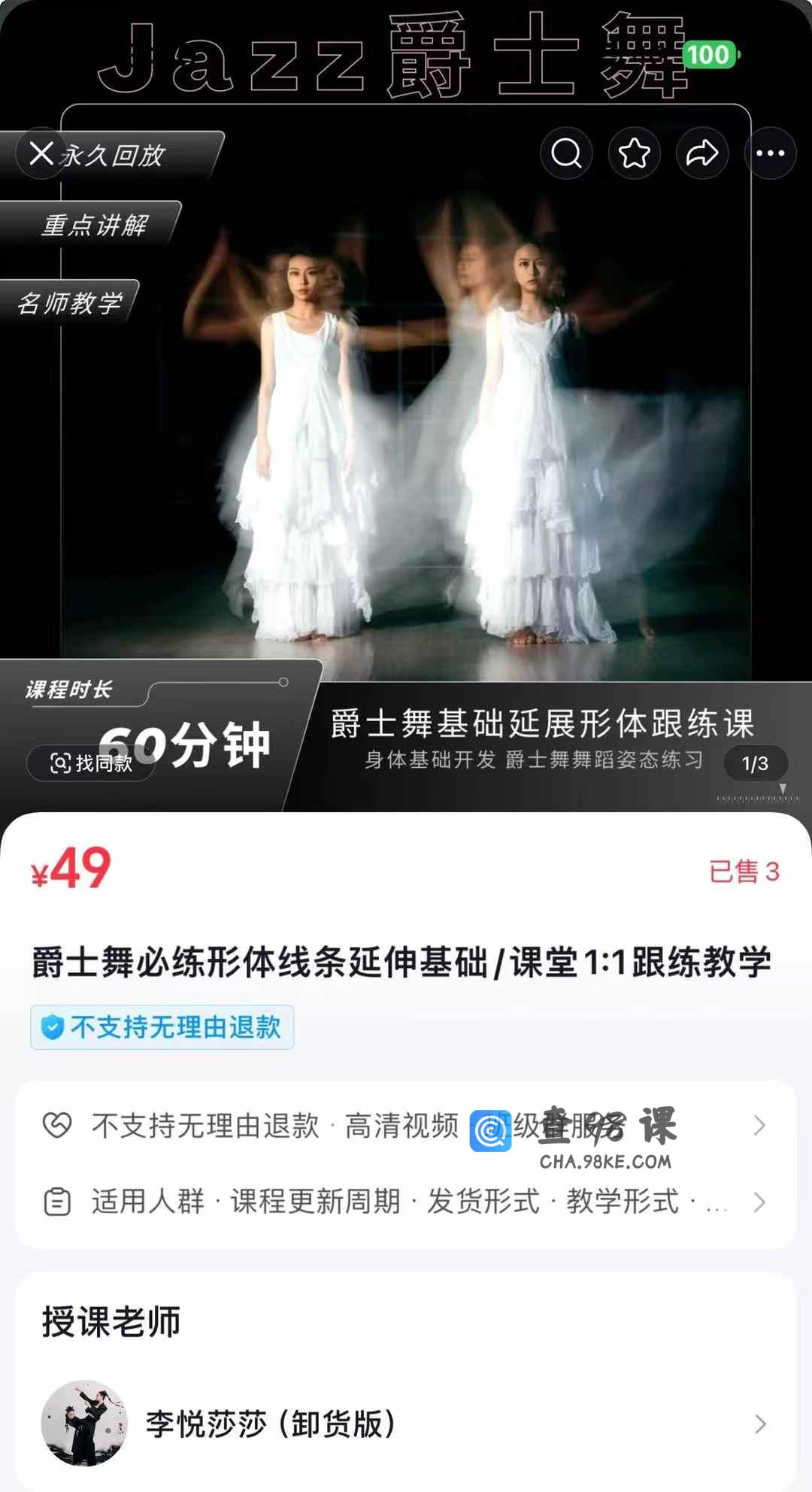Image resolution: width=812 pixels, height=1492 pixels.
Task: Tap 找同款 to find similar items
Action: pyautogui.click(x=91, y=763)
